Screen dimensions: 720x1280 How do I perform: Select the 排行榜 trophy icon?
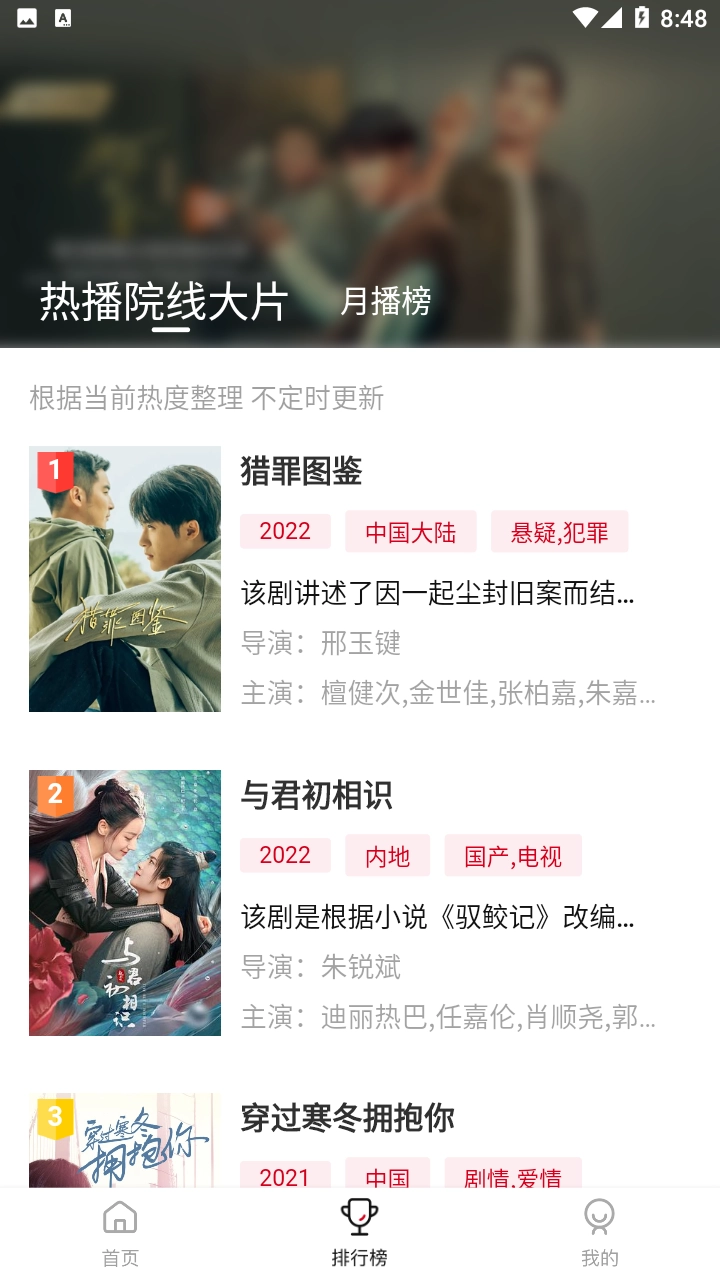pyautogui.click(x=360, y=1218)
